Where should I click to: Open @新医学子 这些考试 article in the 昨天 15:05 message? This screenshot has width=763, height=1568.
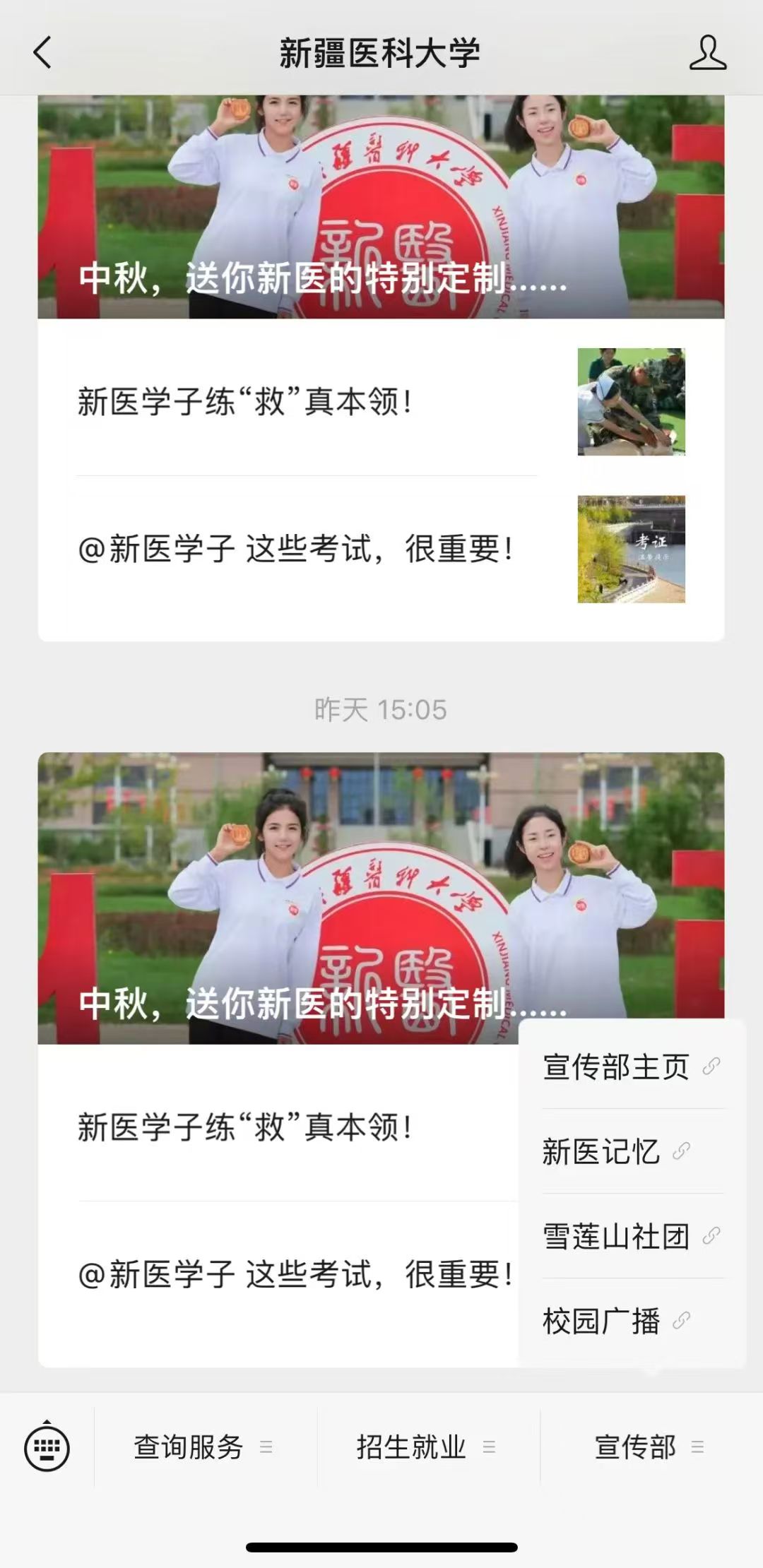pos(295,1275)
